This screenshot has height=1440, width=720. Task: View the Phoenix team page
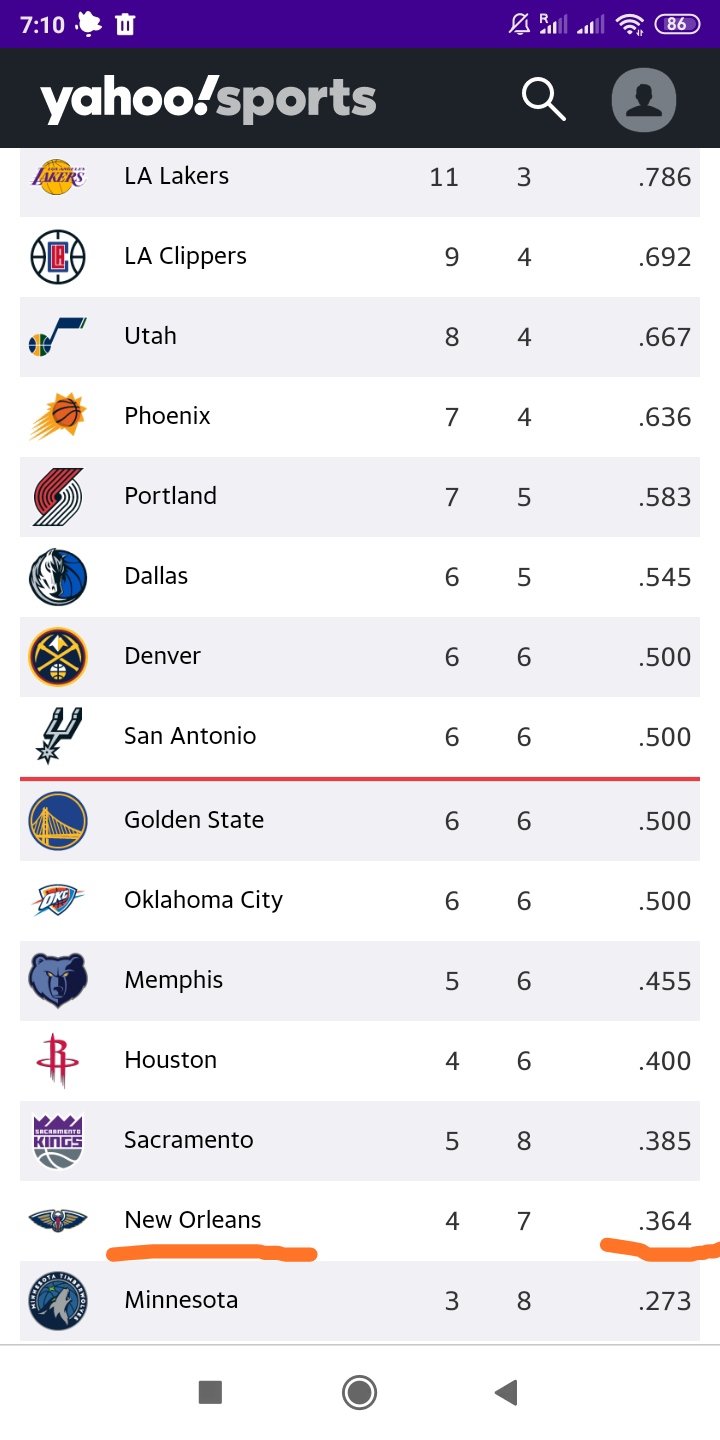360,417
